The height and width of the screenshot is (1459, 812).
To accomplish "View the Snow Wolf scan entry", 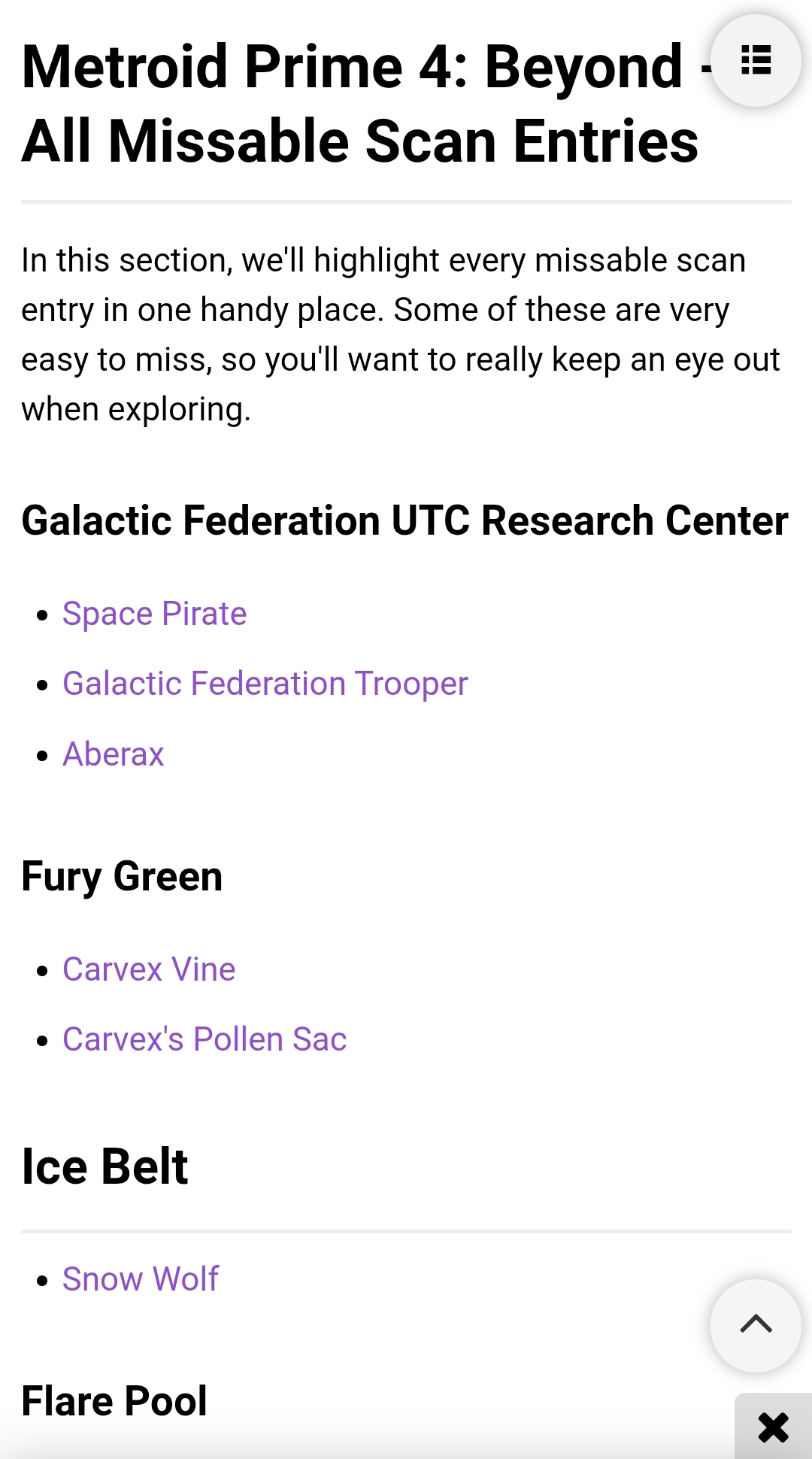I will [x=141, y=1279].
